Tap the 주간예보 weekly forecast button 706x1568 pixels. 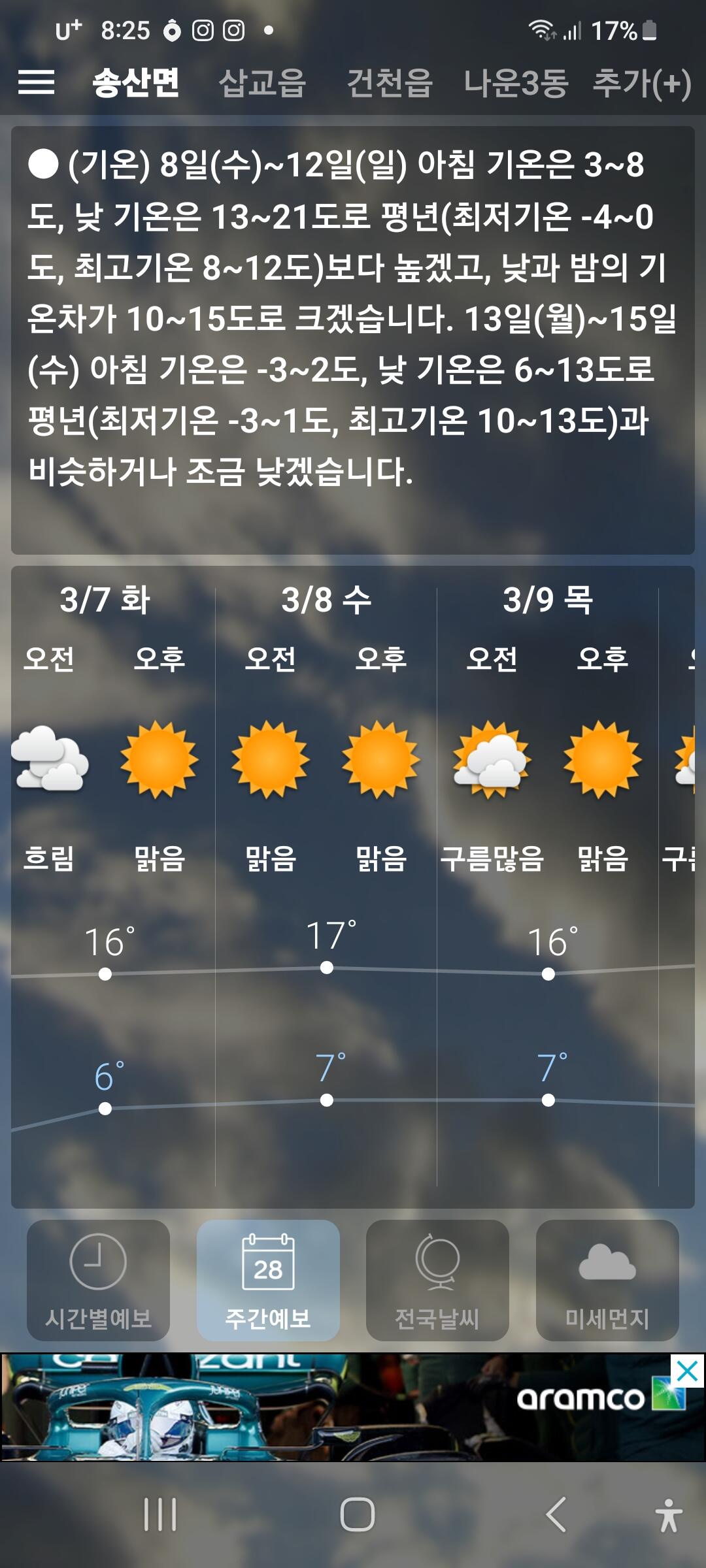[268, 1280]
